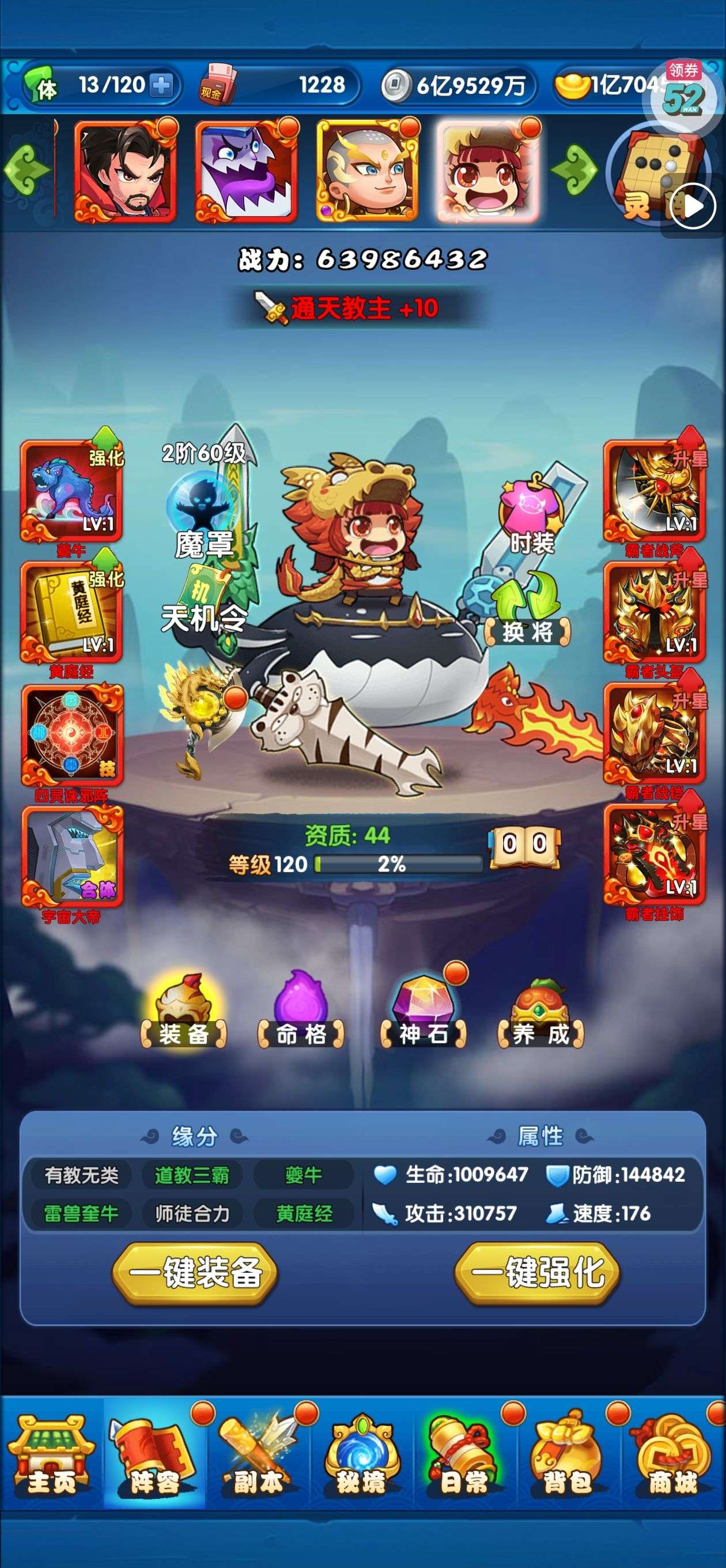Tap the 一键装备 button
Viewport: 726px width, 1568px height.
click(x=195, y=1272)
